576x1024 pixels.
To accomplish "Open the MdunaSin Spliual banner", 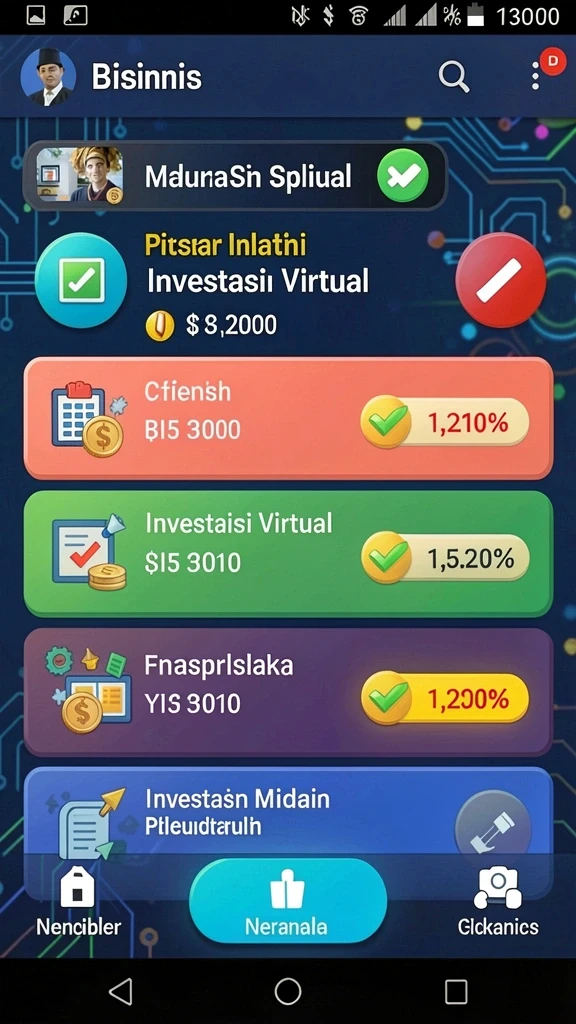I will [x=235, y=176].
